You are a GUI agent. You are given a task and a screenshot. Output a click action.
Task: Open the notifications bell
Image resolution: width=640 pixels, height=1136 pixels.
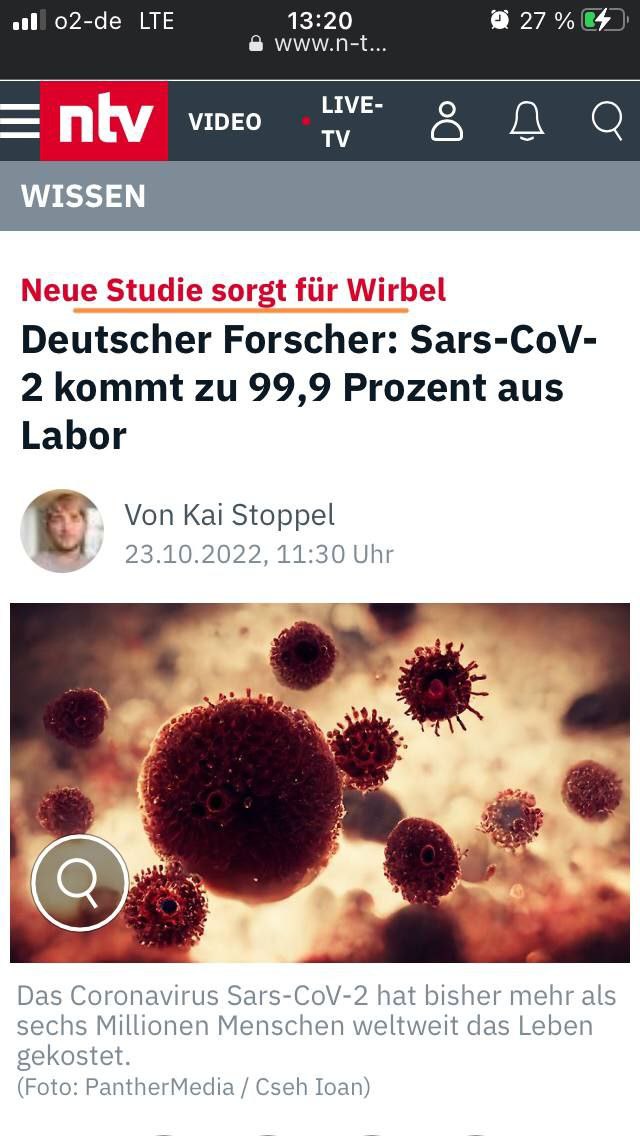pyautogui.click(x=527, y=121)
